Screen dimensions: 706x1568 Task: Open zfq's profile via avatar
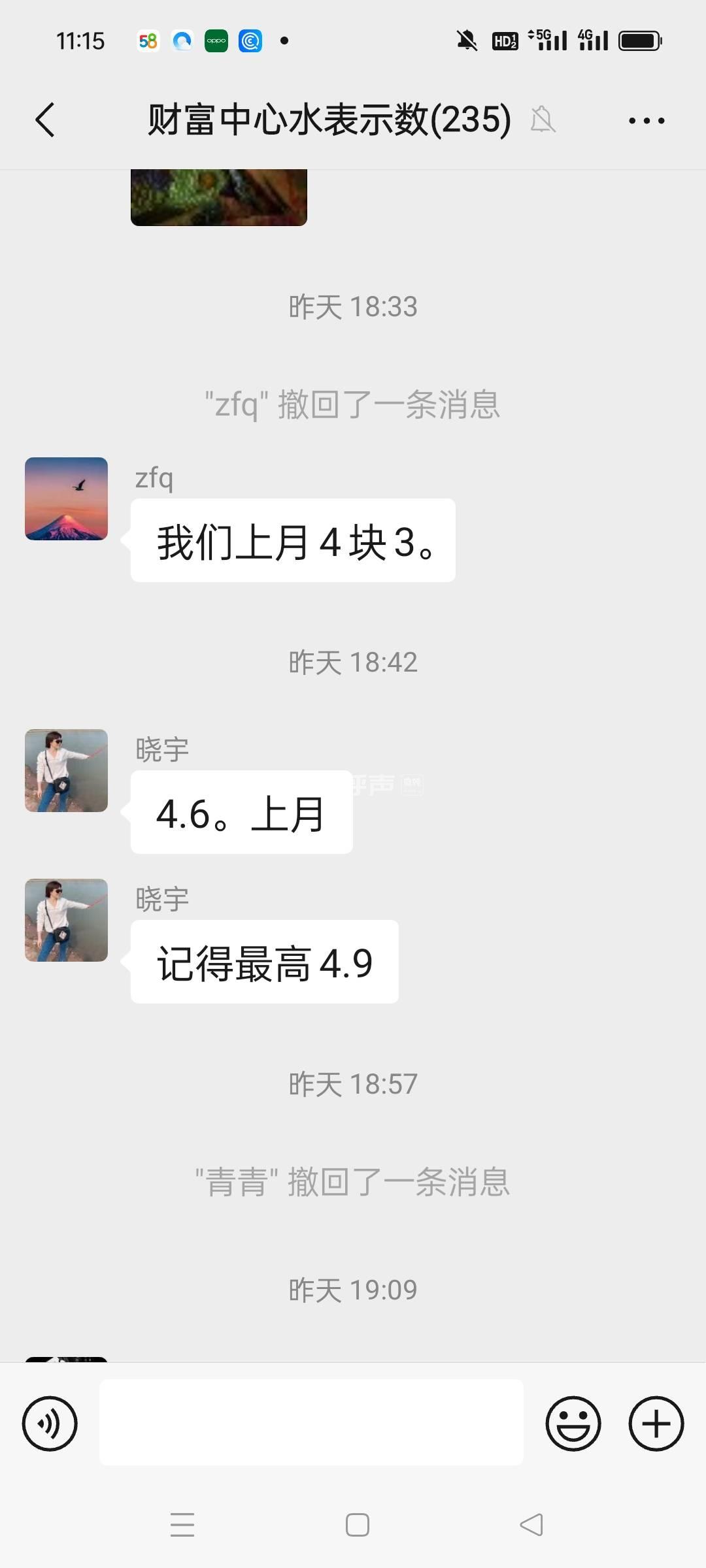[x=66, y=498]
